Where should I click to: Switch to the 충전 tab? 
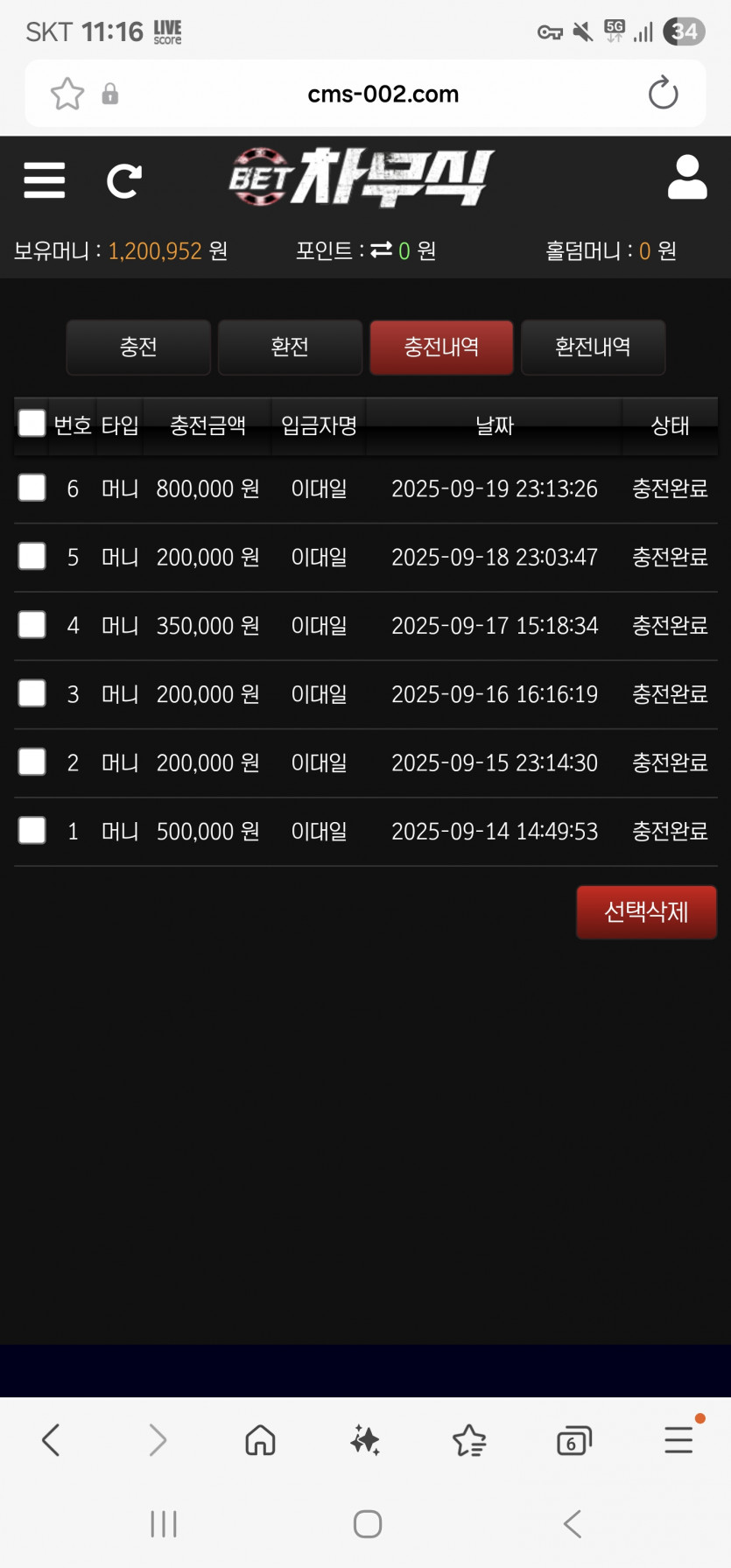coord(138,348)
